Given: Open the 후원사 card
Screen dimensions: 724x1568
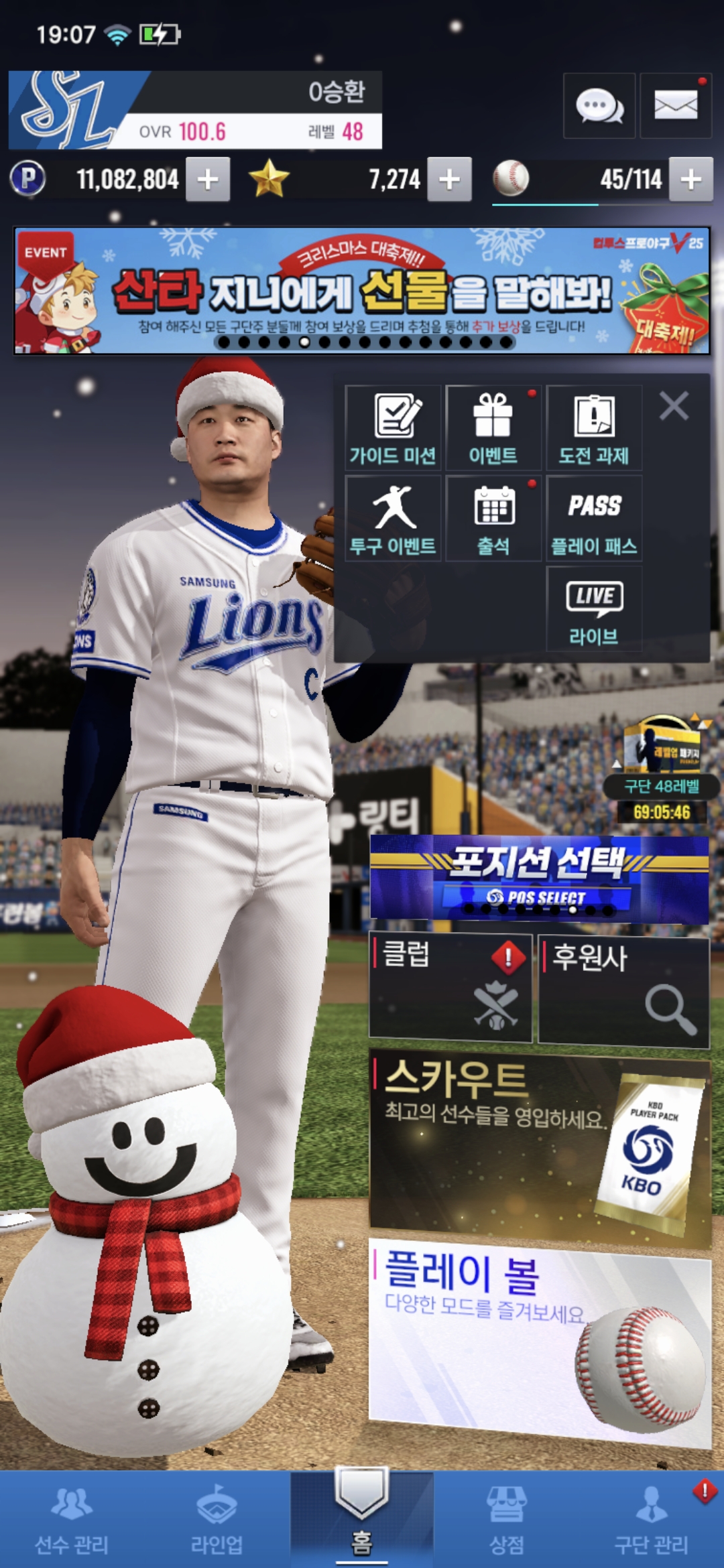Looking at the screenshot, I should pos(623,990).
